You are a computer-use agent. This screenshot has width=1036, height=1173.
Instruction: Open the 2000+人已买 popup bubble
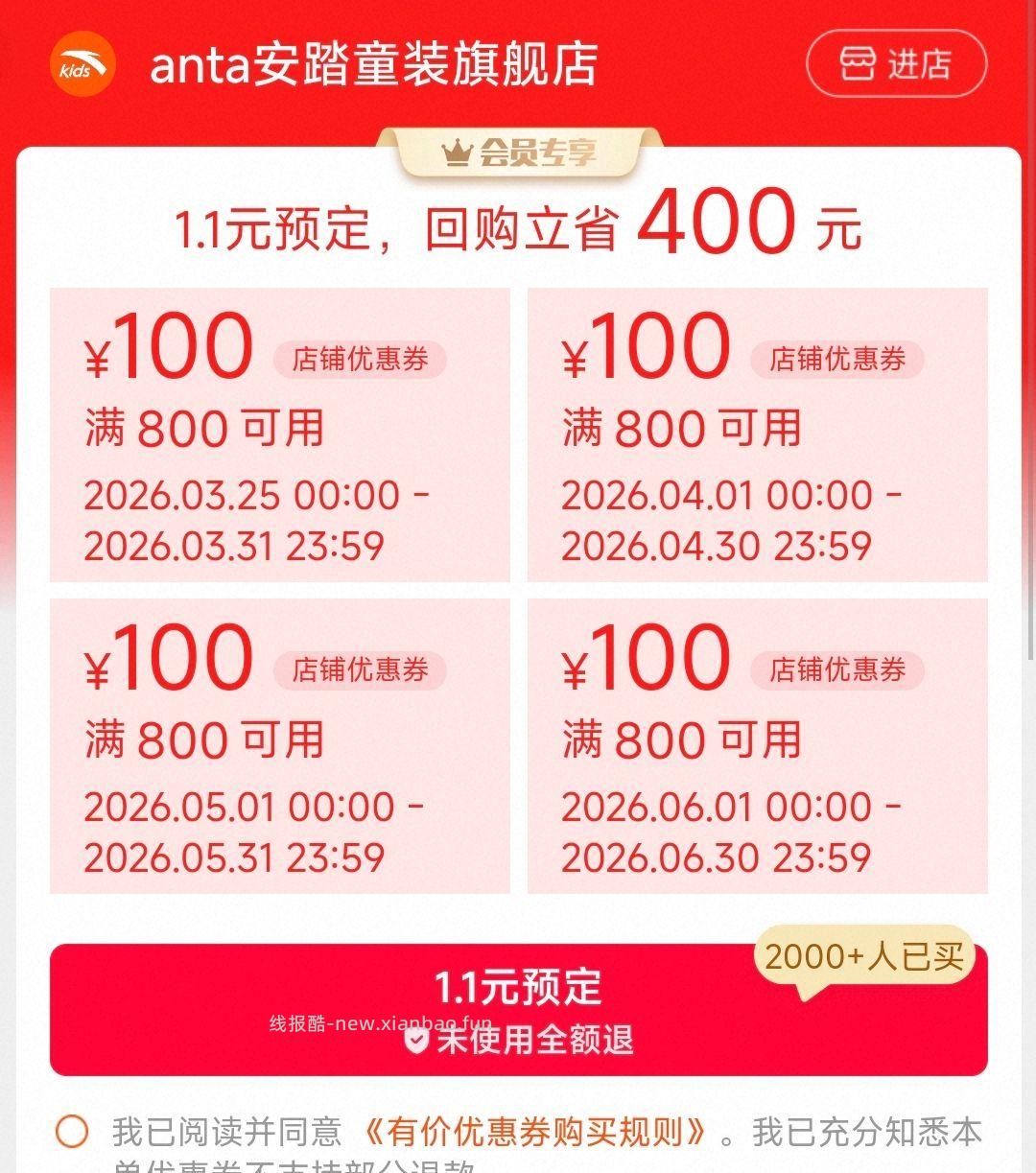[x=864, y=955]
